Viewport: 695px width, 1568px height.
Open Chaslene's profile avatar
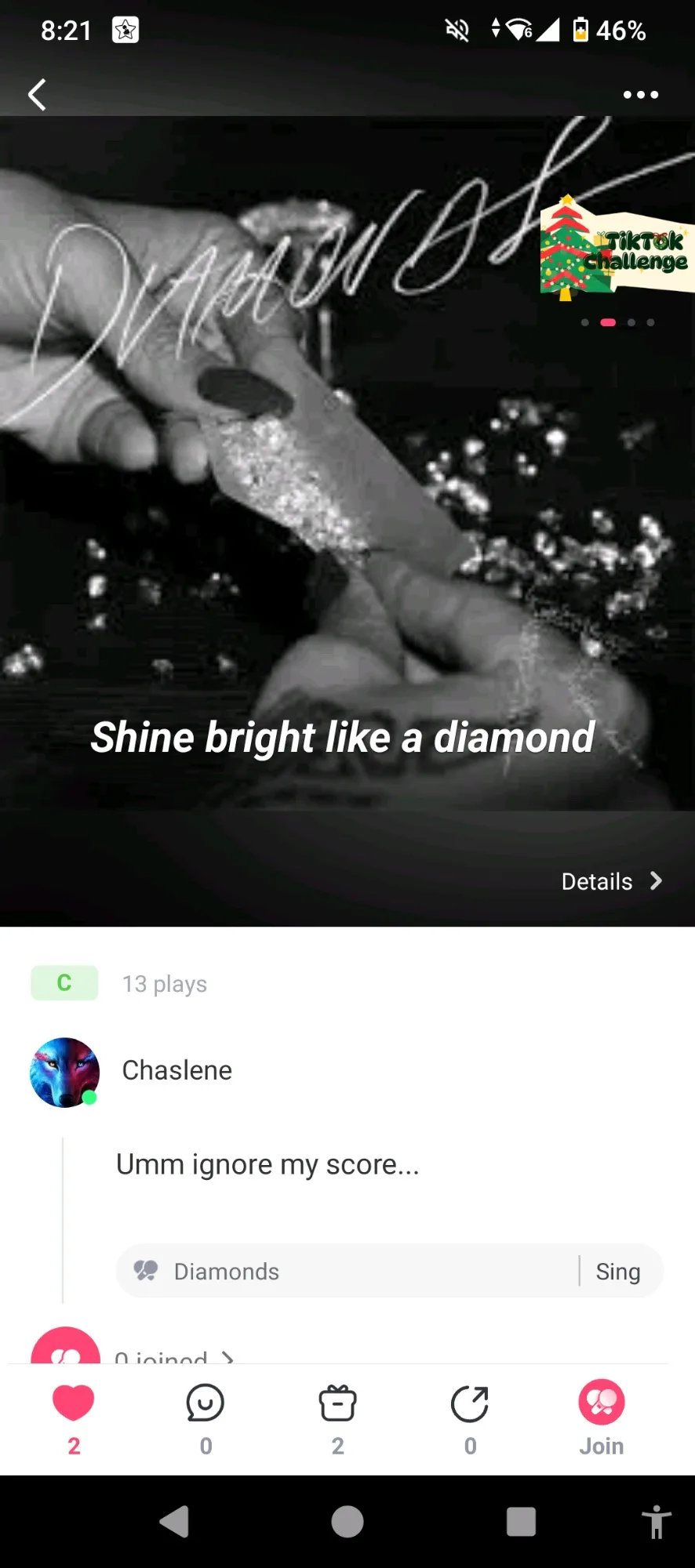pyautogui.click(x=64, y=1073)
